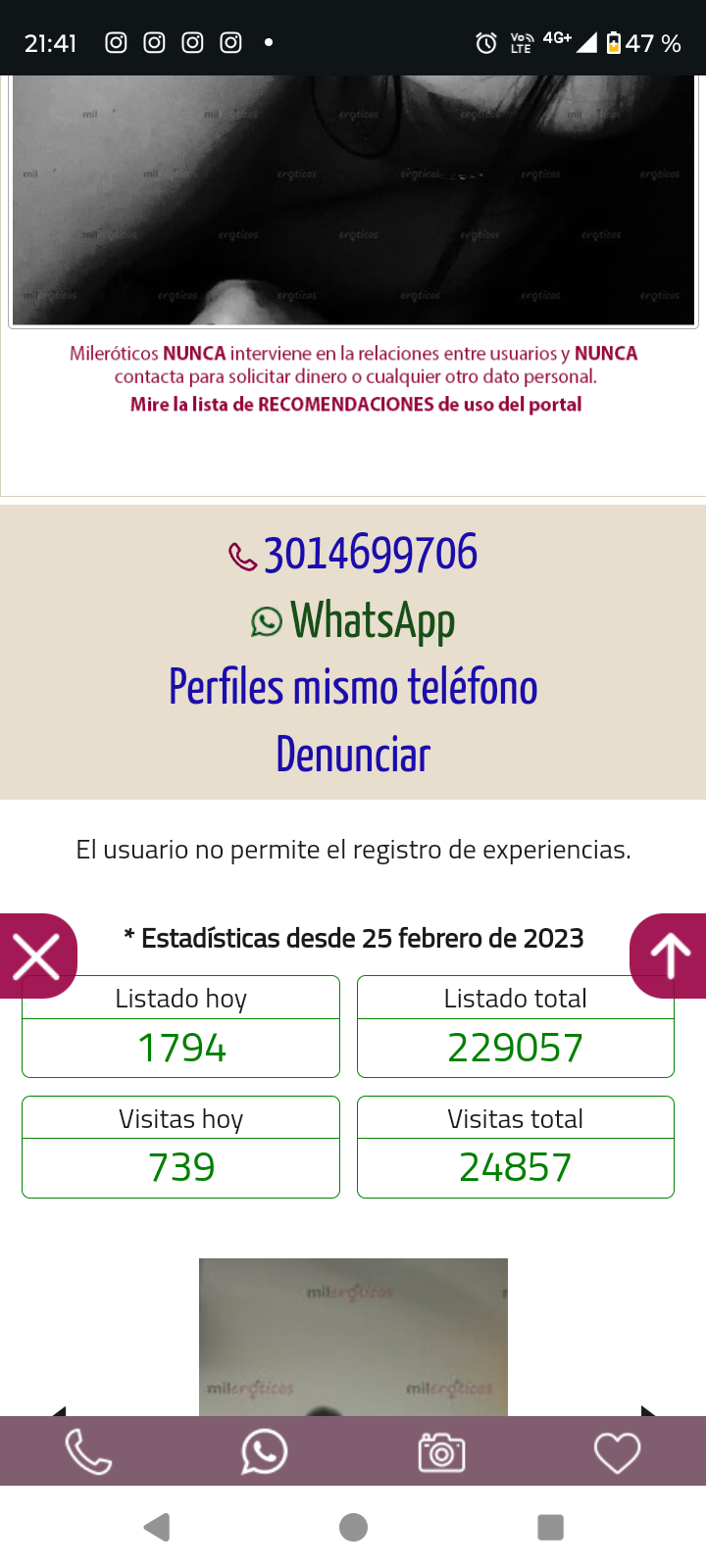Image resolution: width=706 pixels, height=1568 pixels.
Task: Tap the WhatsApp icon in the bottom bar
Action: (x=265, y=1451)
